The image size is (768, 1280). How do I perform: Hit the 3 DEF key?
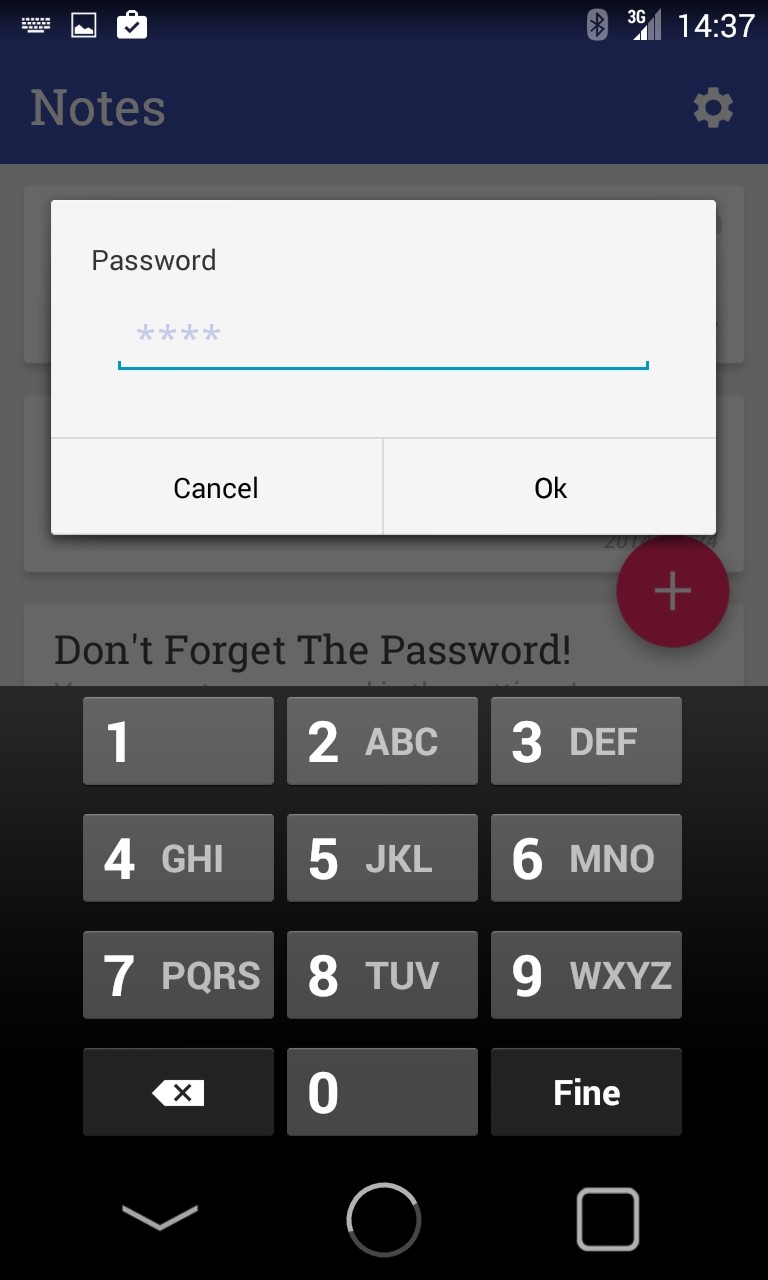(586, 741)
